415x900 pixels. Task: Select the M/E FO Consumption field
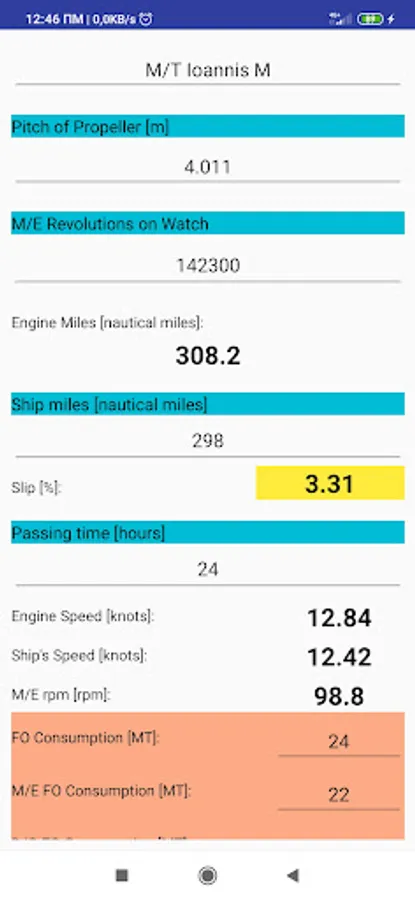click(339, 795)
